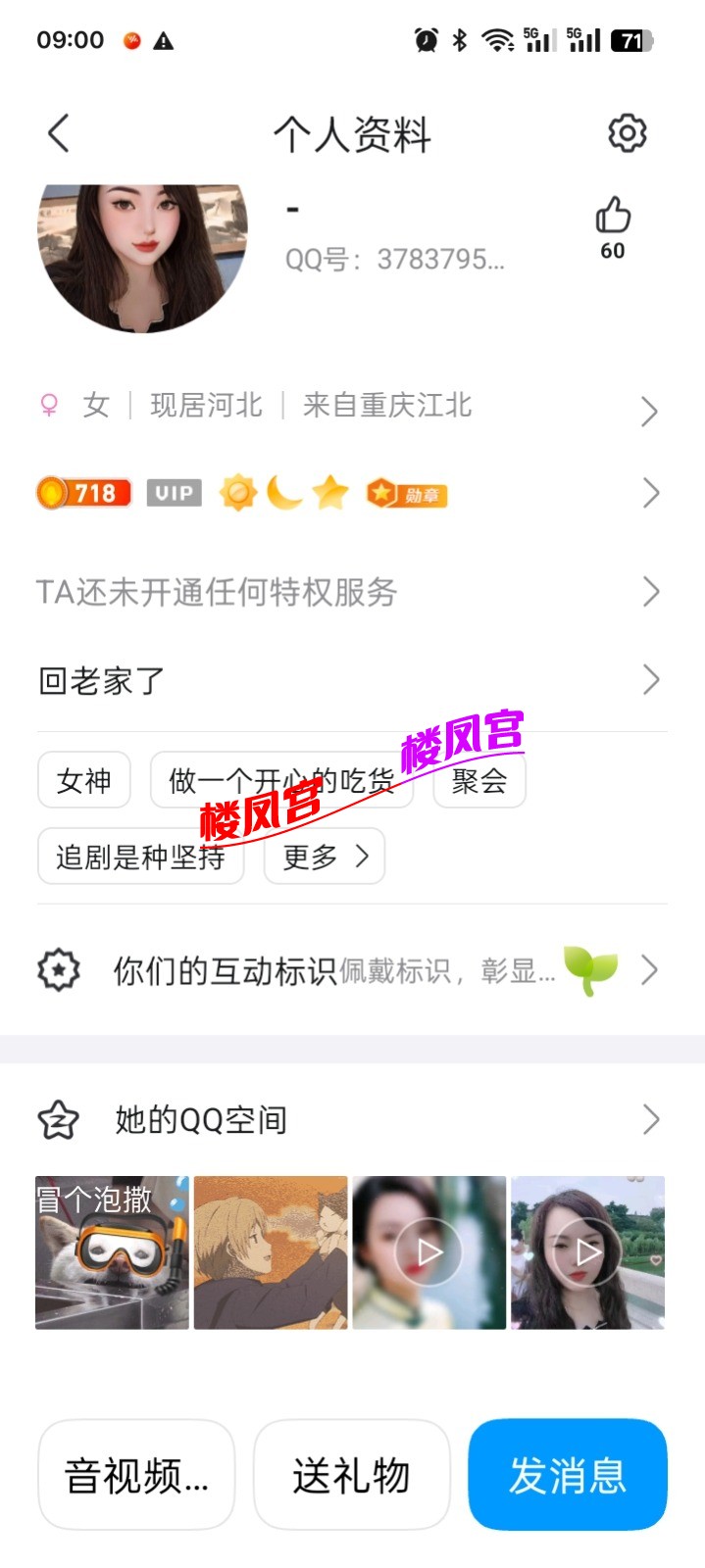Expand more tags with 更多
The height and width of the screenshot is (1568, 705).
[325, 857]
